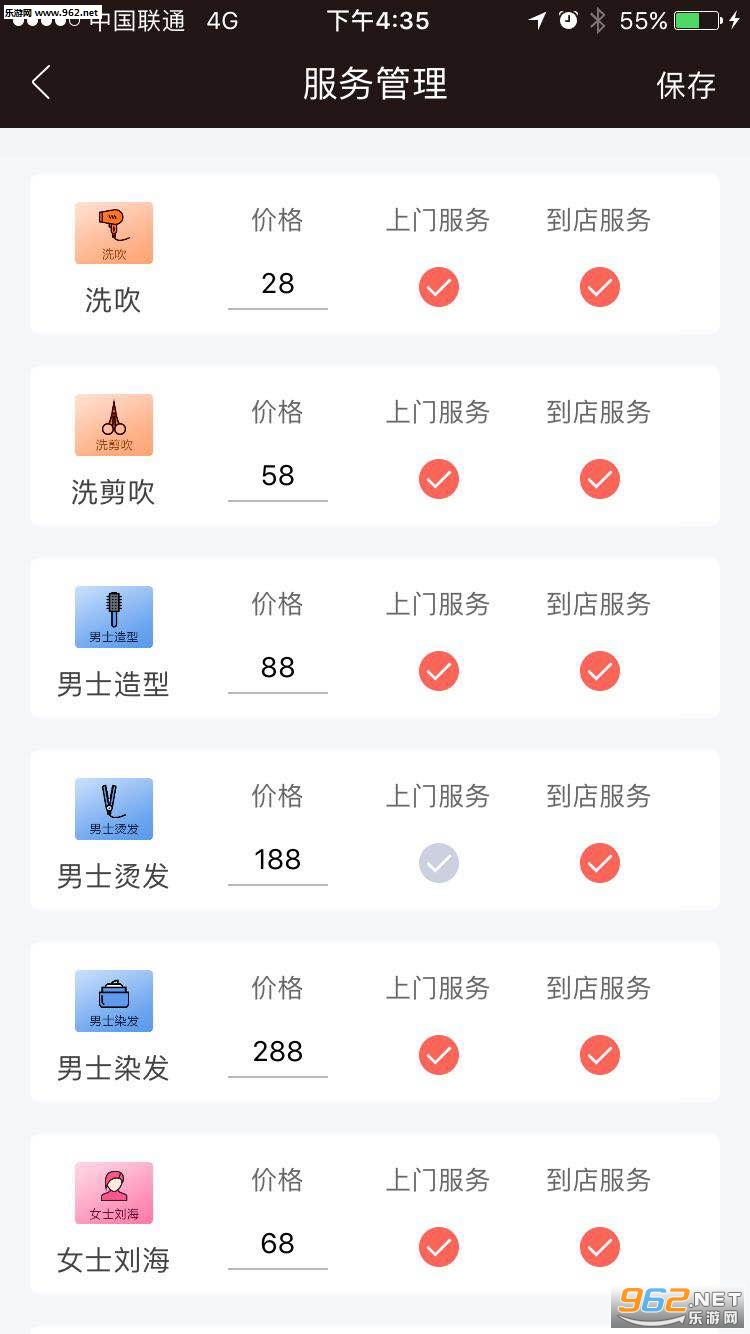Image resolution: width=750 pixels, height=1334 pixels.
Task: Edit the price of 男士染发
Action: [x=278, y=1052]
